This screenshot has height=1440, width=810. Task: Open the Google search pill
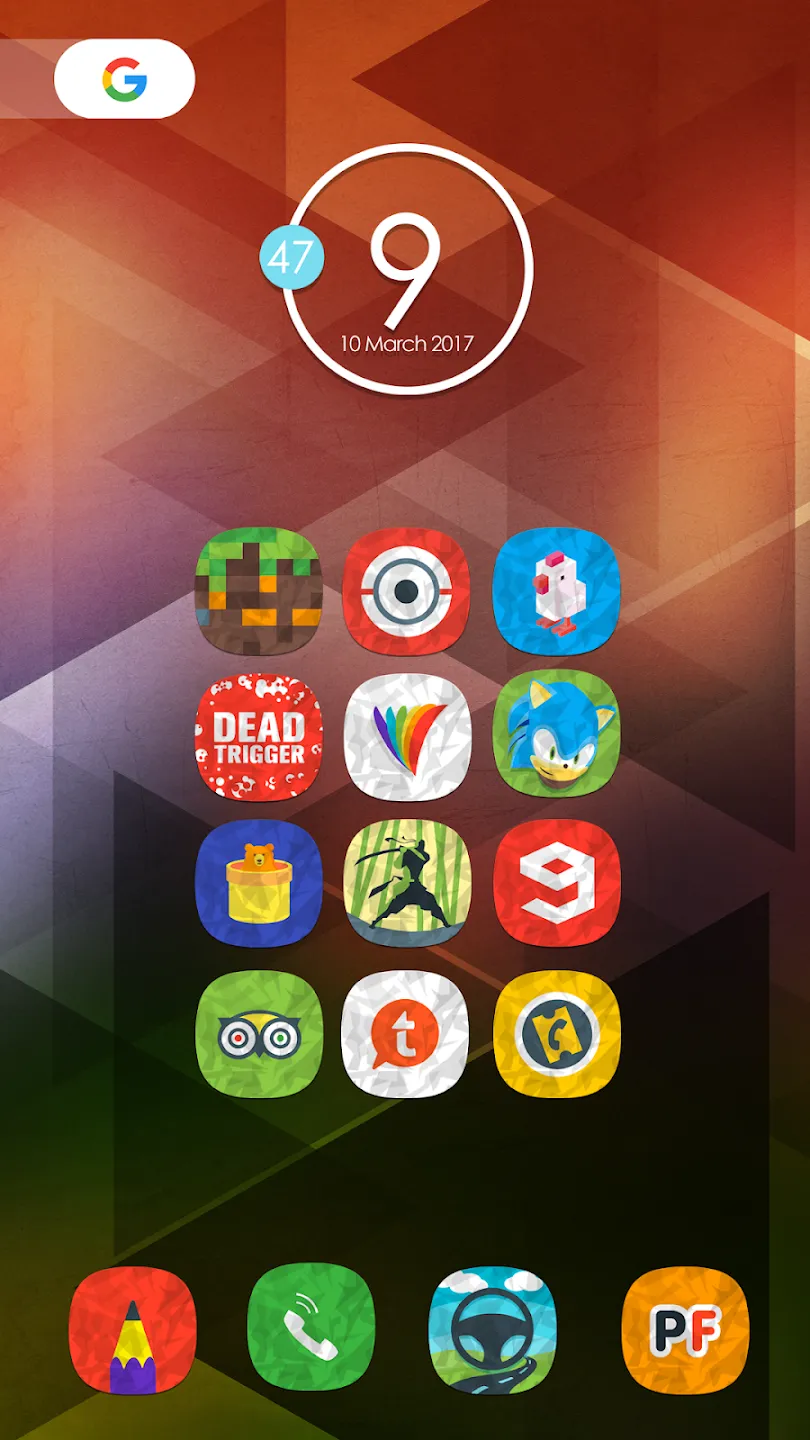tap(124, 79)
